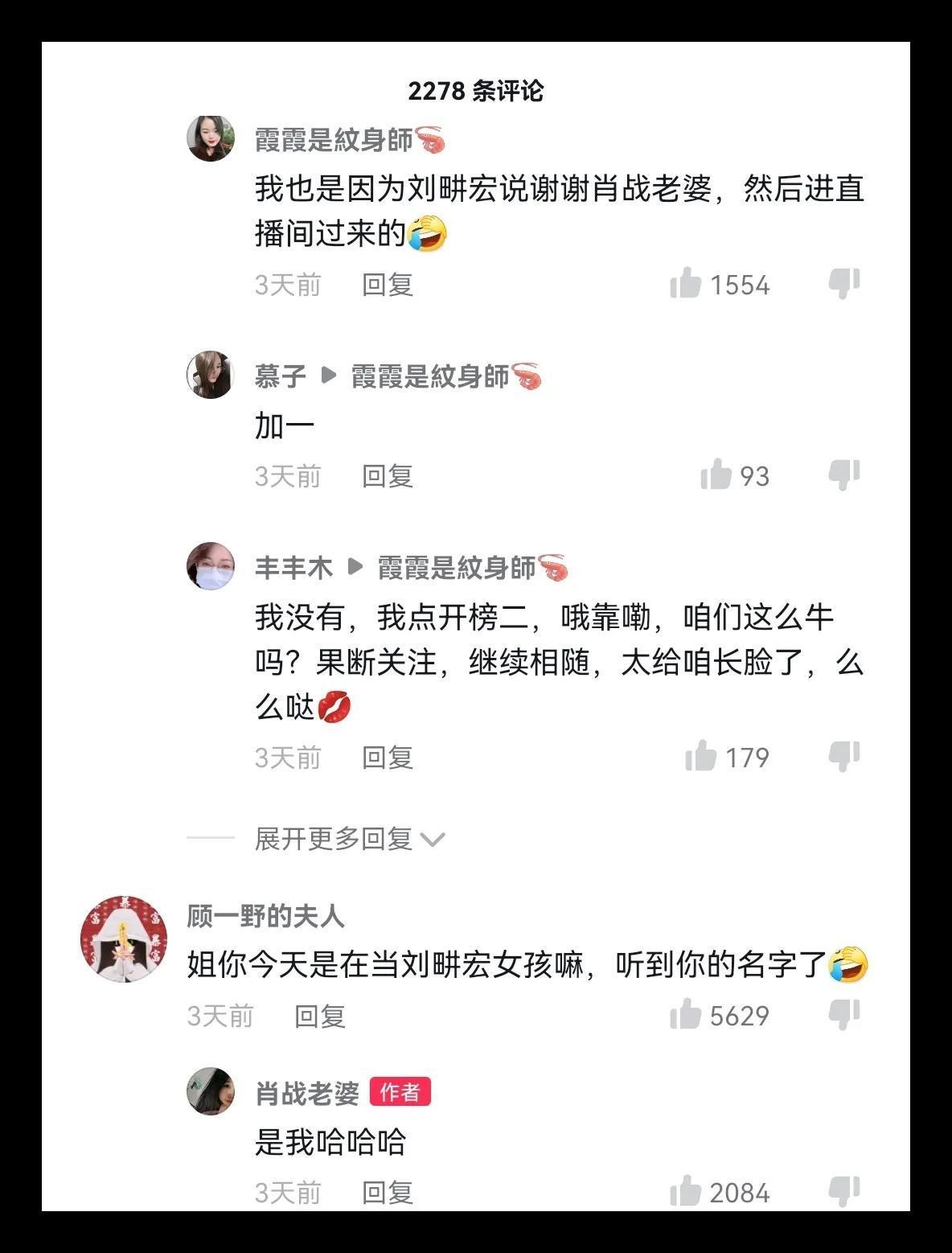
Task: Open 肖战老婆's profile avatar
Action: [x=211, y=1091]
